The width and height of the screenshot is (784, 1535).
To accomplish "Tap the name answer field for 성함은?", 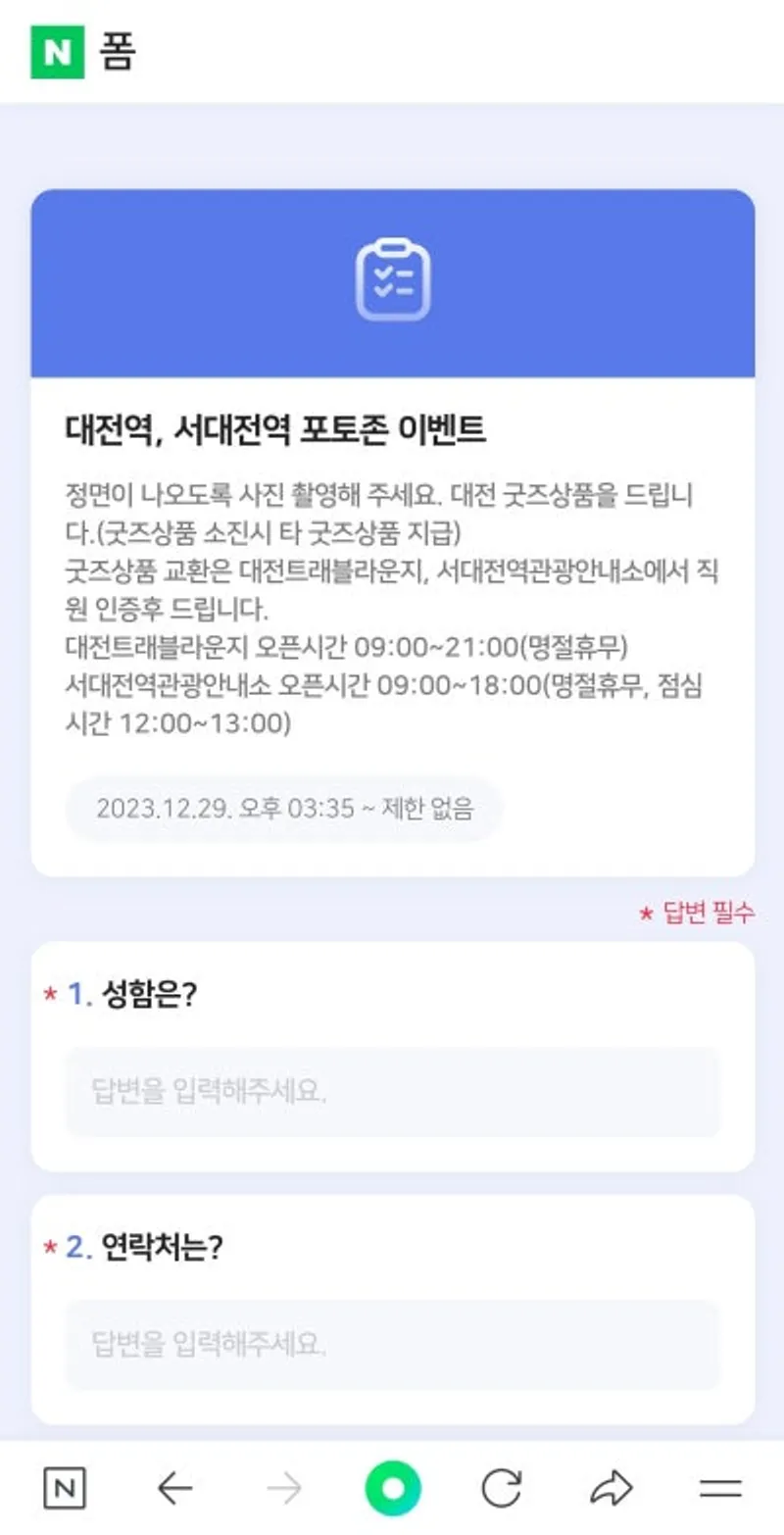I will click(x=392, y=1091).
